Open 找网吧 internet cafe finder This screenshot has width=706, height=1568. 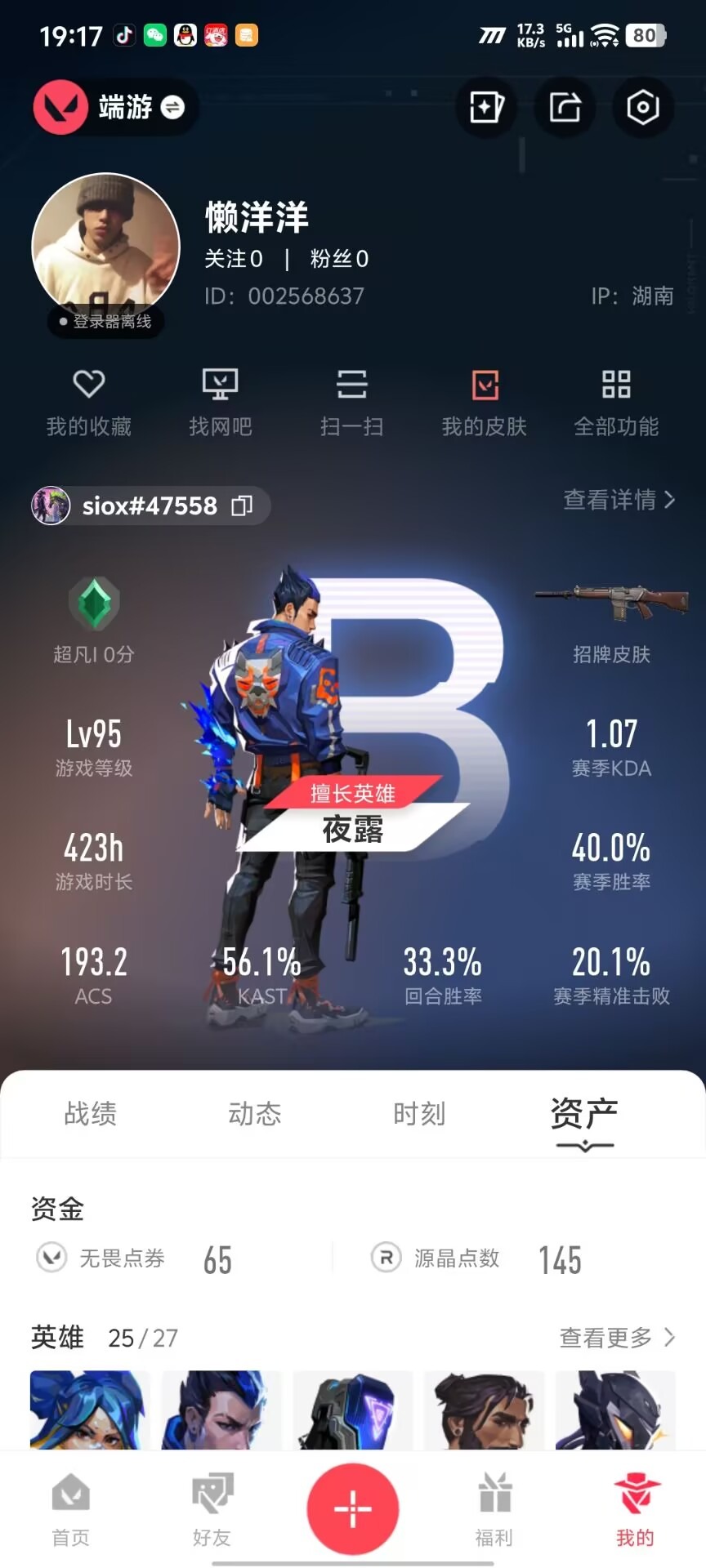(221, 402)
